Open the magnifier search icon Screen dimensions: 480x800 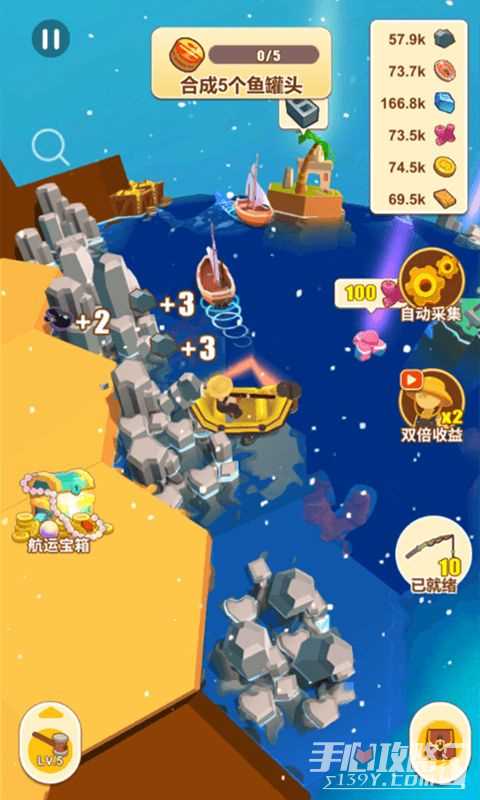[x=50, y=147]
